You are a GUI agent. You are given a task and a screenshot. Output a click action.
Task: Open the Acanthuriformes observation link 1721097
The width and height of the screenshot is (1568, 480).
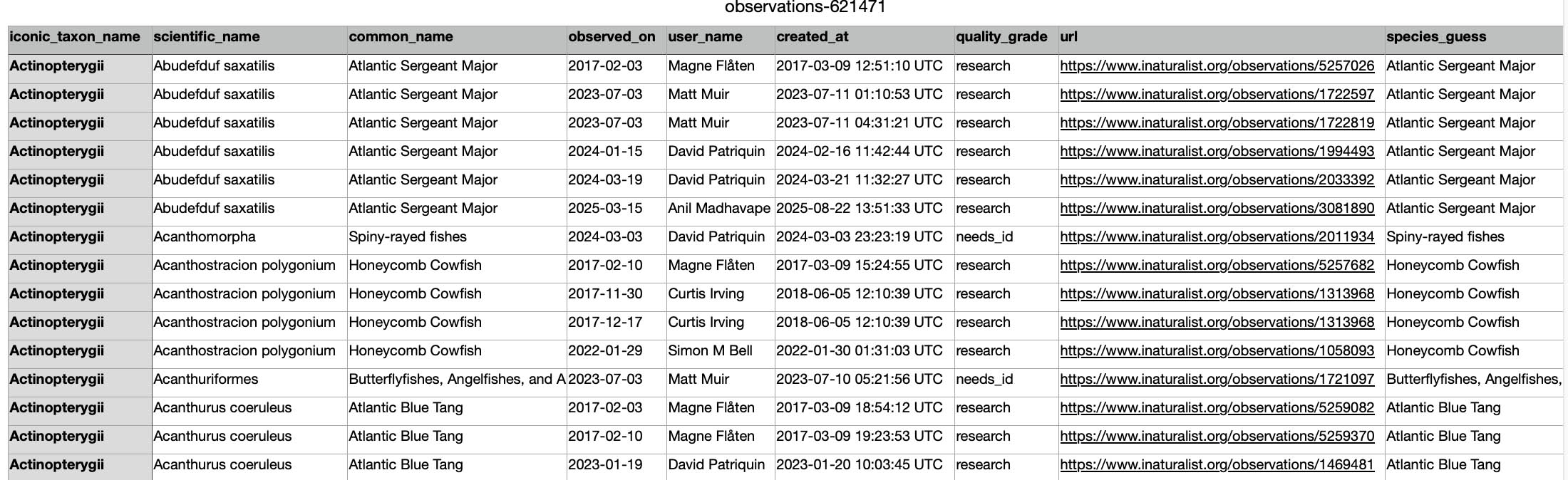click(x=1217, y=380)
